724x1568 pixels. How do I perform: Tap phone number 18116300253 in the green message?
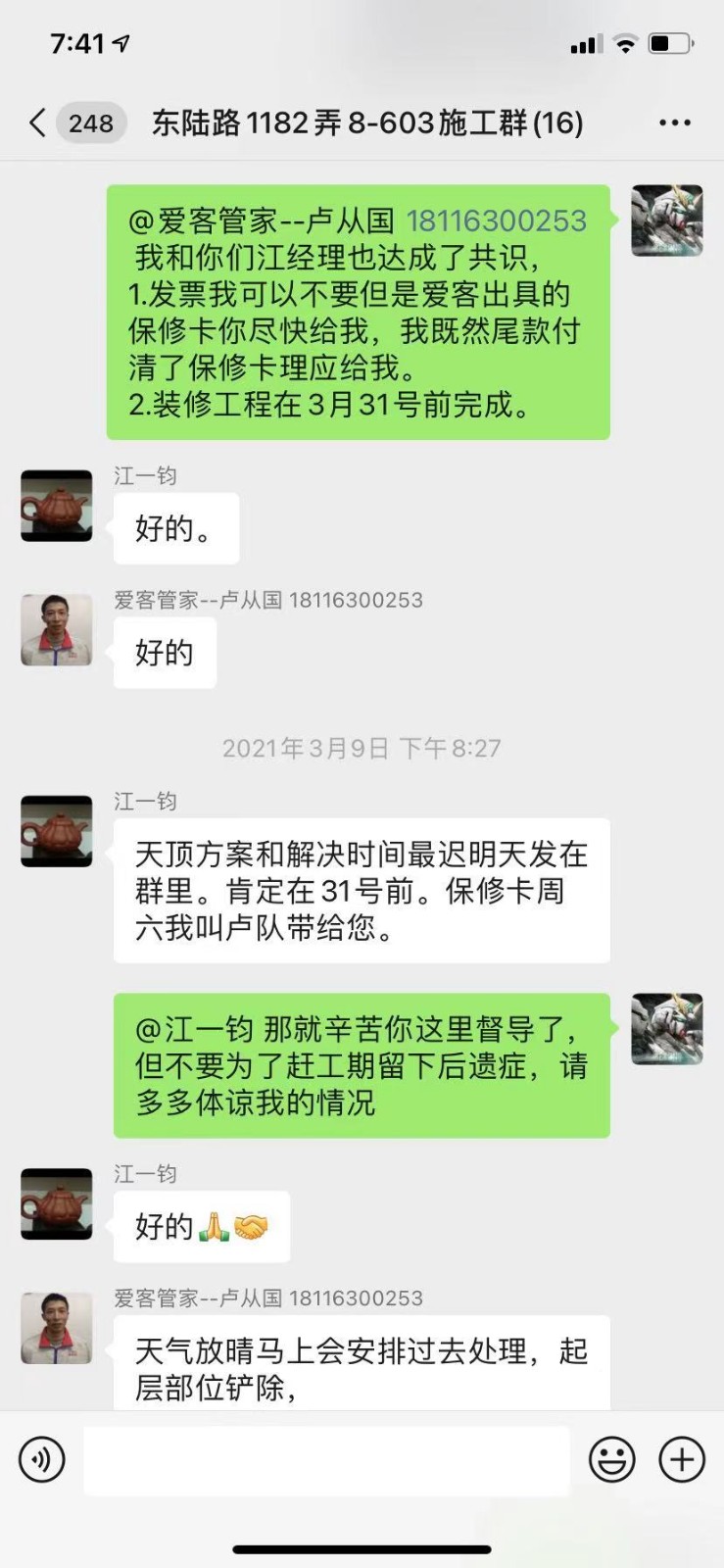tap(496, 221)
